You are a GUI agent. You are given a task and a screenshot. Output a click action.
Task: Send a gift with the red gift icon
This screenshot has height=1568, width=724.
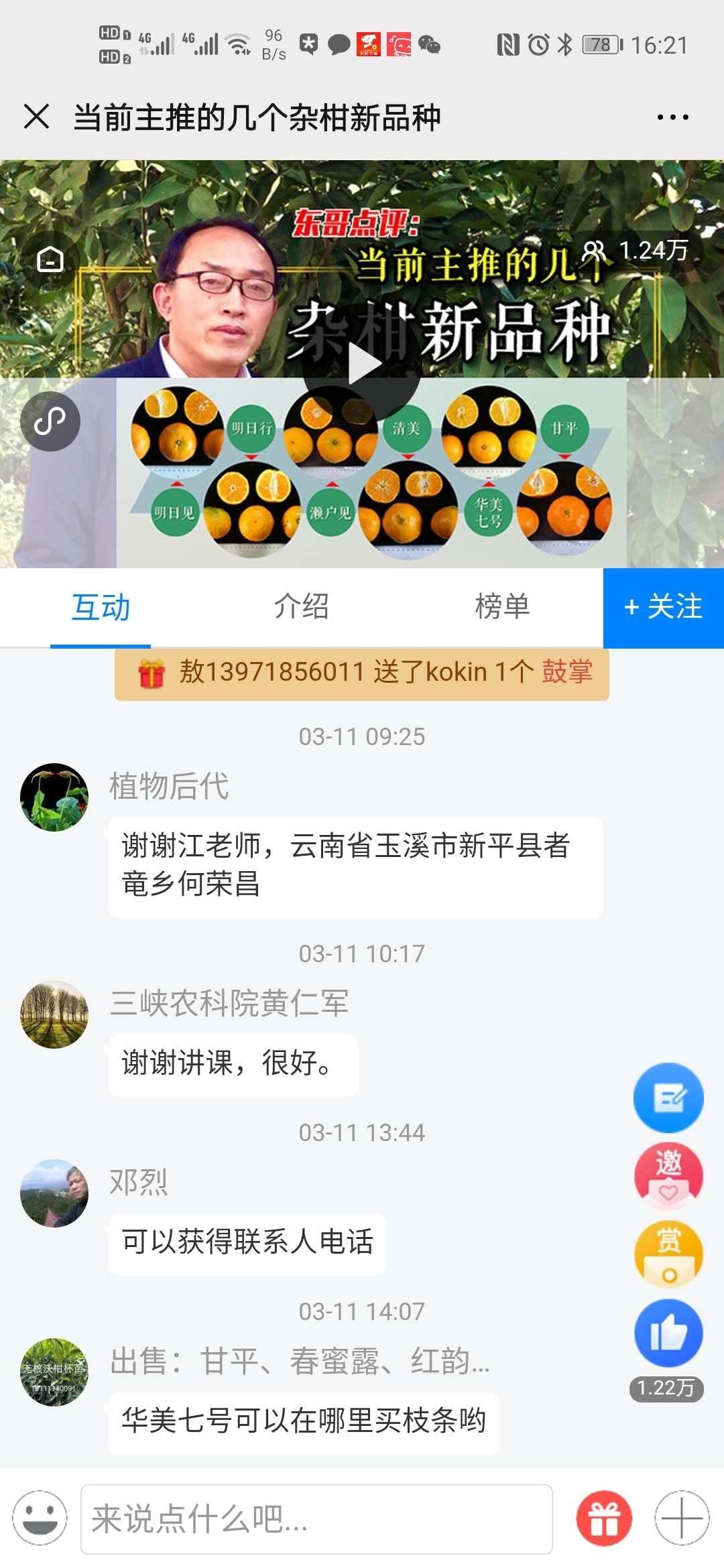pos(604,1518)
